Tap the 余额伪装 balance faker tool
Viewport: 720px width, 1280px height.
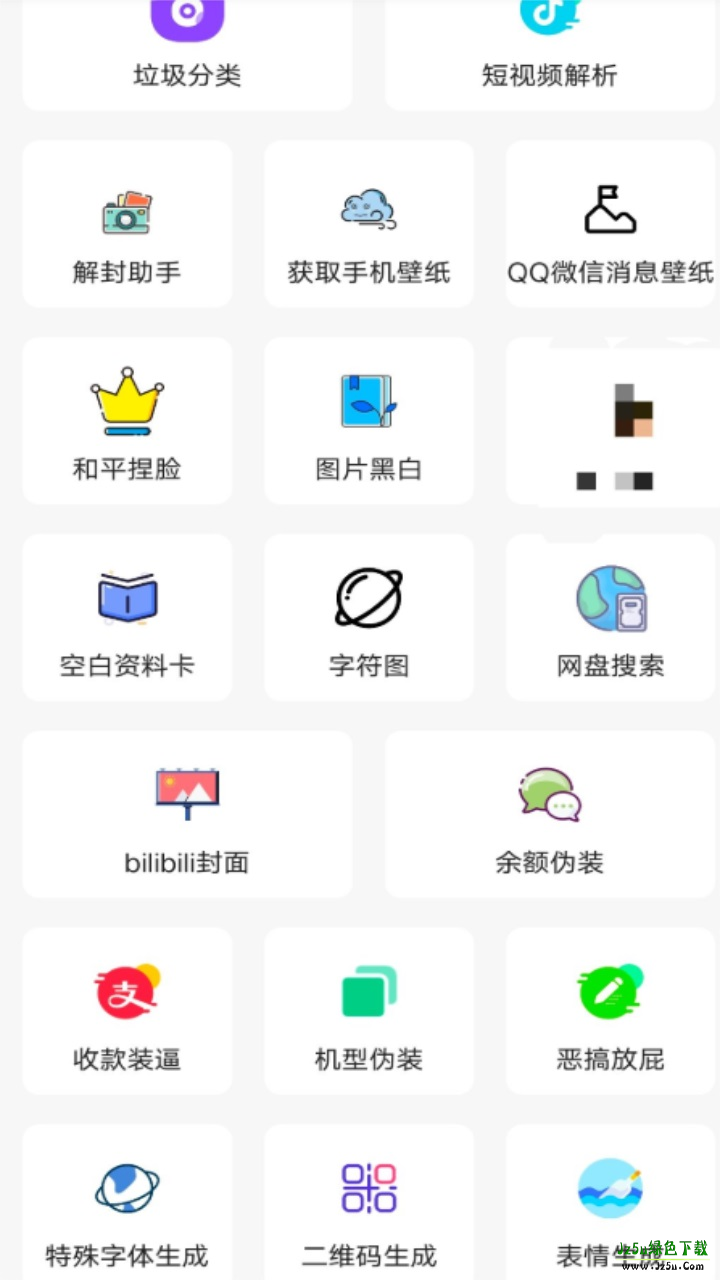click(548, 814)
